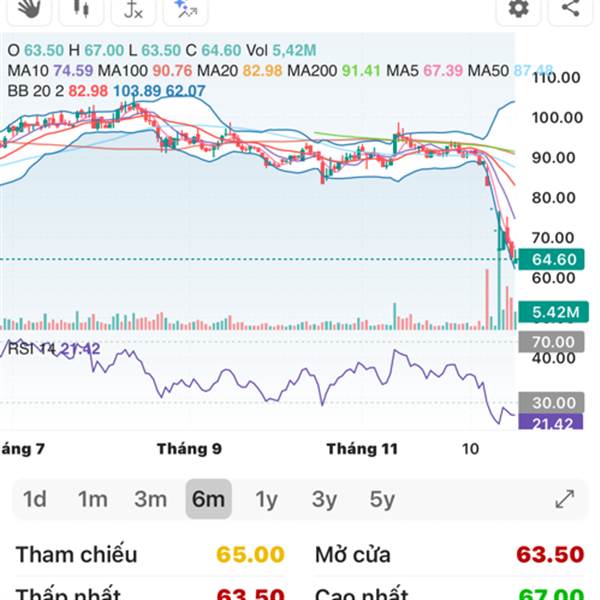Choose the 5y chart range
The height and width of the screenshot is (600, 600).
(382, 499)
